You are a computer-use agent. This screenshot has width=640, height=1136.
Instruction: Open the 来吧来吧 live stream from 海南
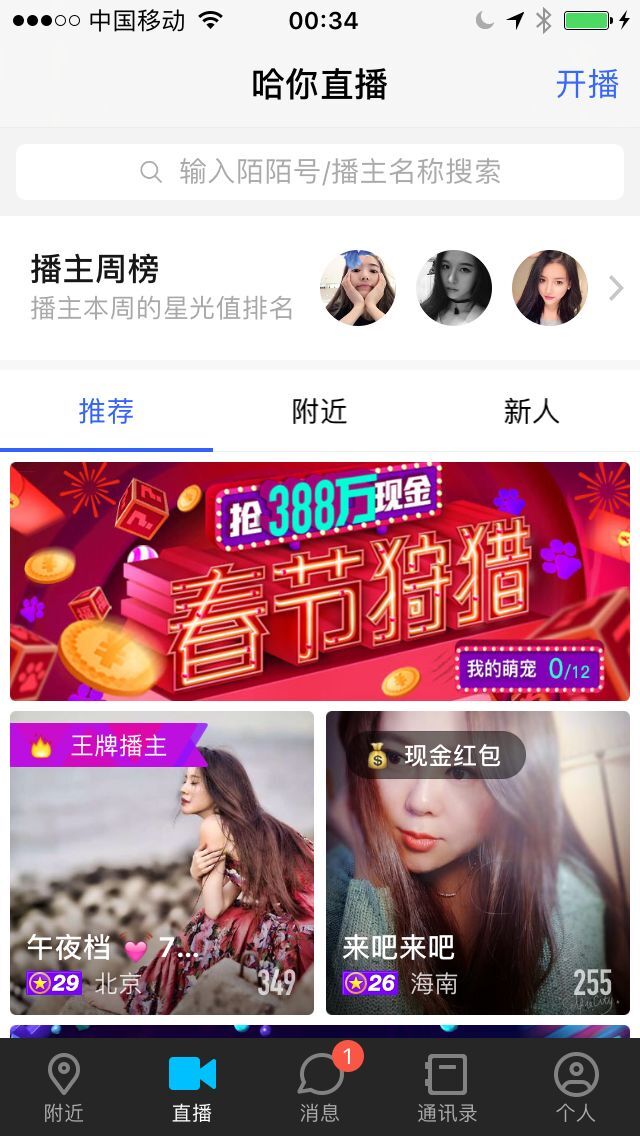click(478, 862)
